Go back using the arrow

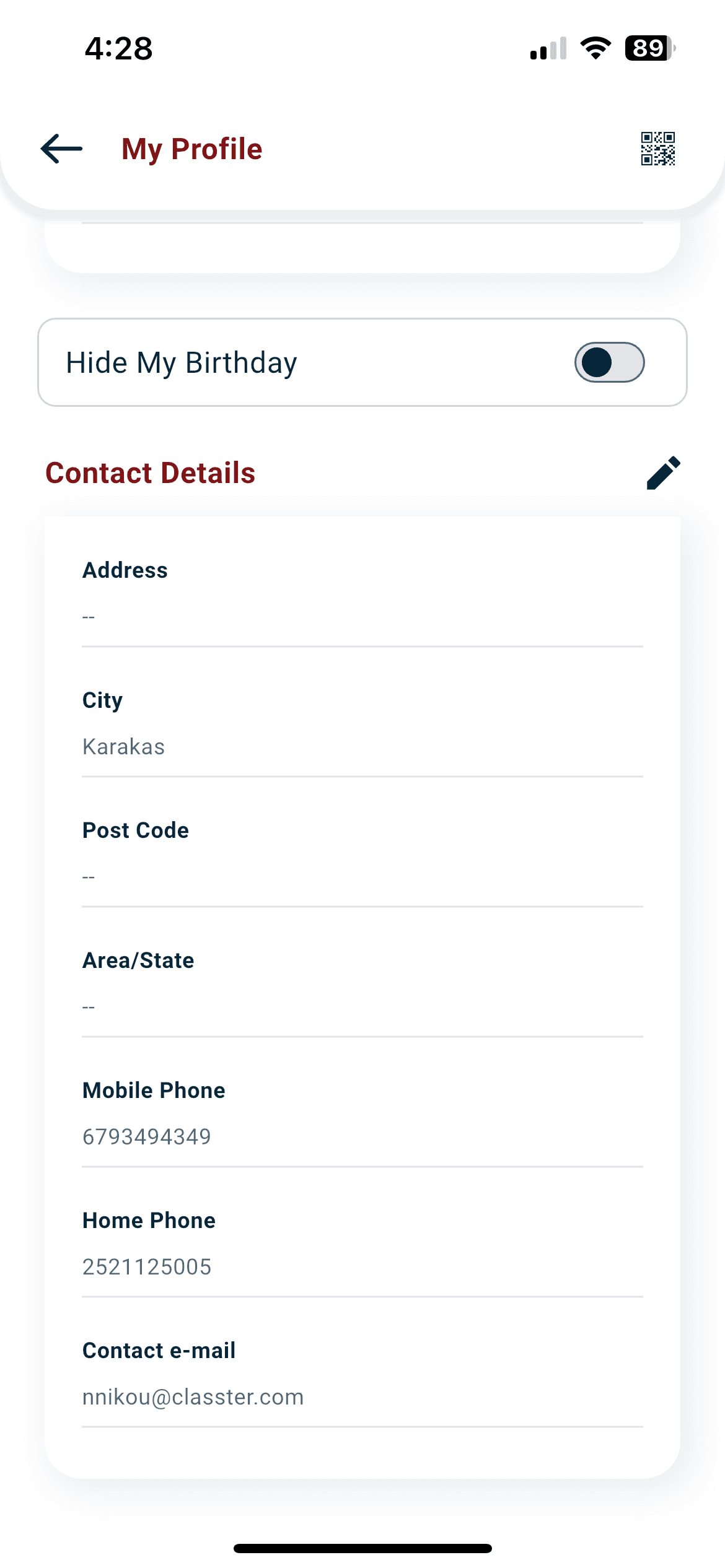click(x=61, y=149)
